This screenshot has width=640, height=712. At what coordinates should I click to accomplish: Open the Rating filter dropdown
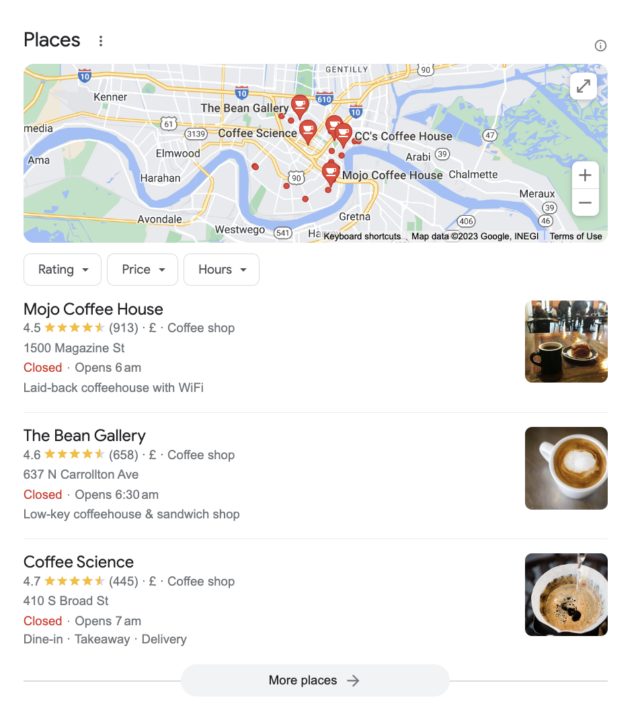coord(62,270)
